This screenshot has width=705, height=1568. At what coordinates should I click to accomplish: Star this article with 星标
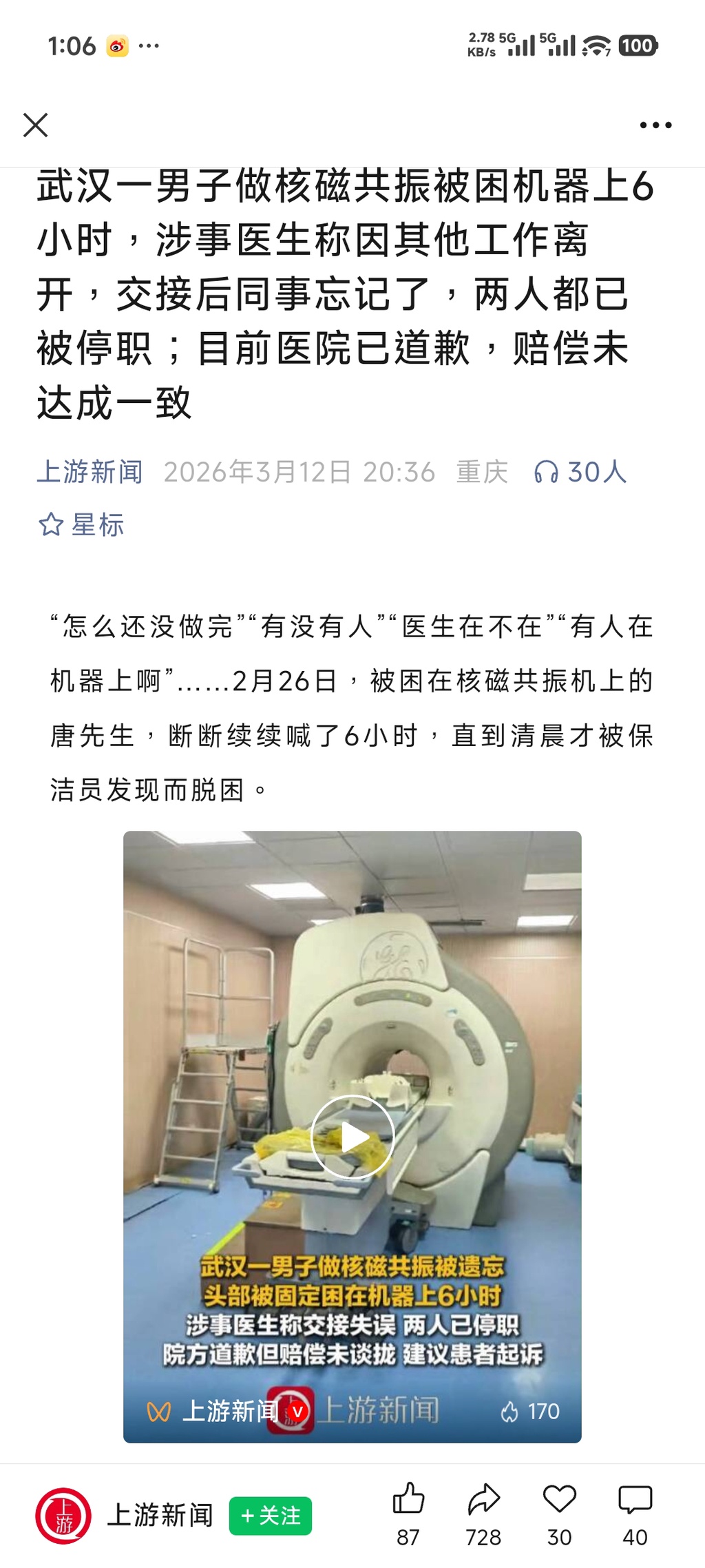(x=81, y=525)
